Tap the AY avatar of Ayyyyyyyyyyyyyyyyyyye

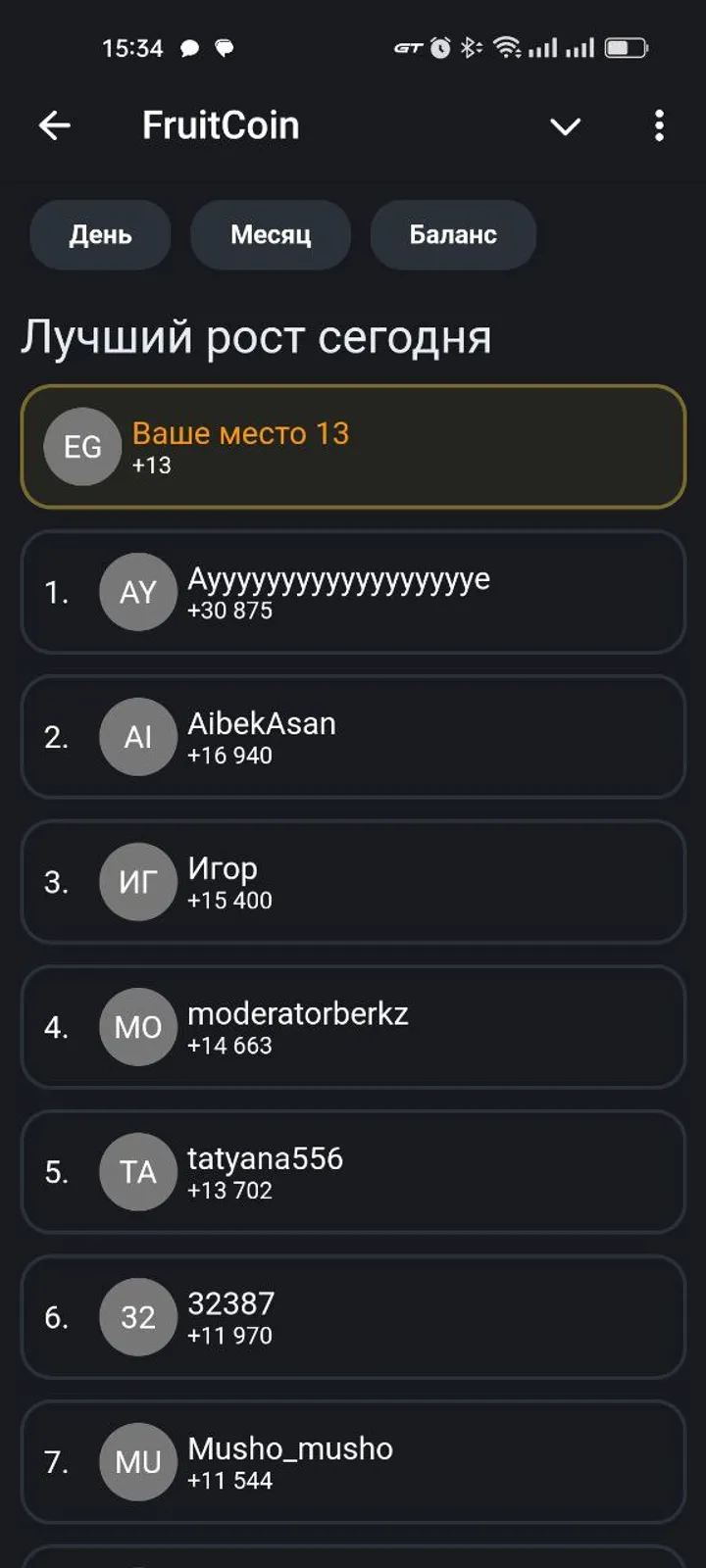coord(138,592)
